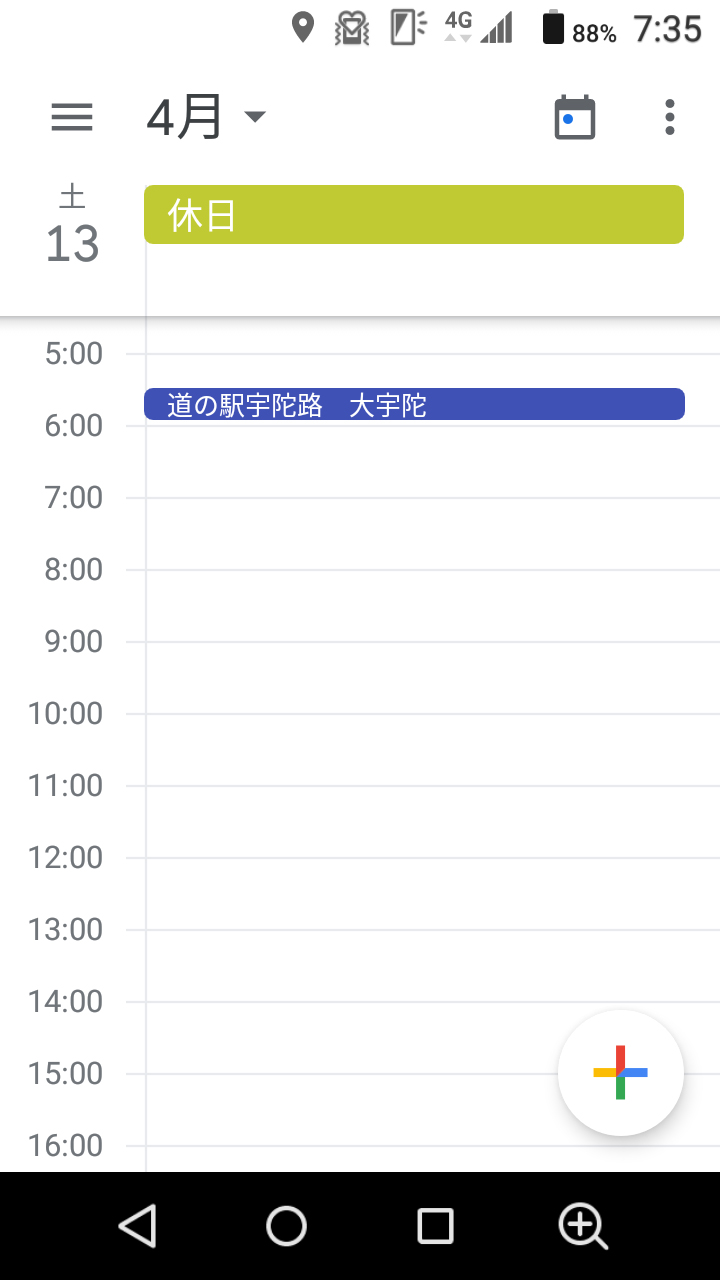Go back using the system back button
Viewport: 720px width, 1280px height.
[138, 1226]
